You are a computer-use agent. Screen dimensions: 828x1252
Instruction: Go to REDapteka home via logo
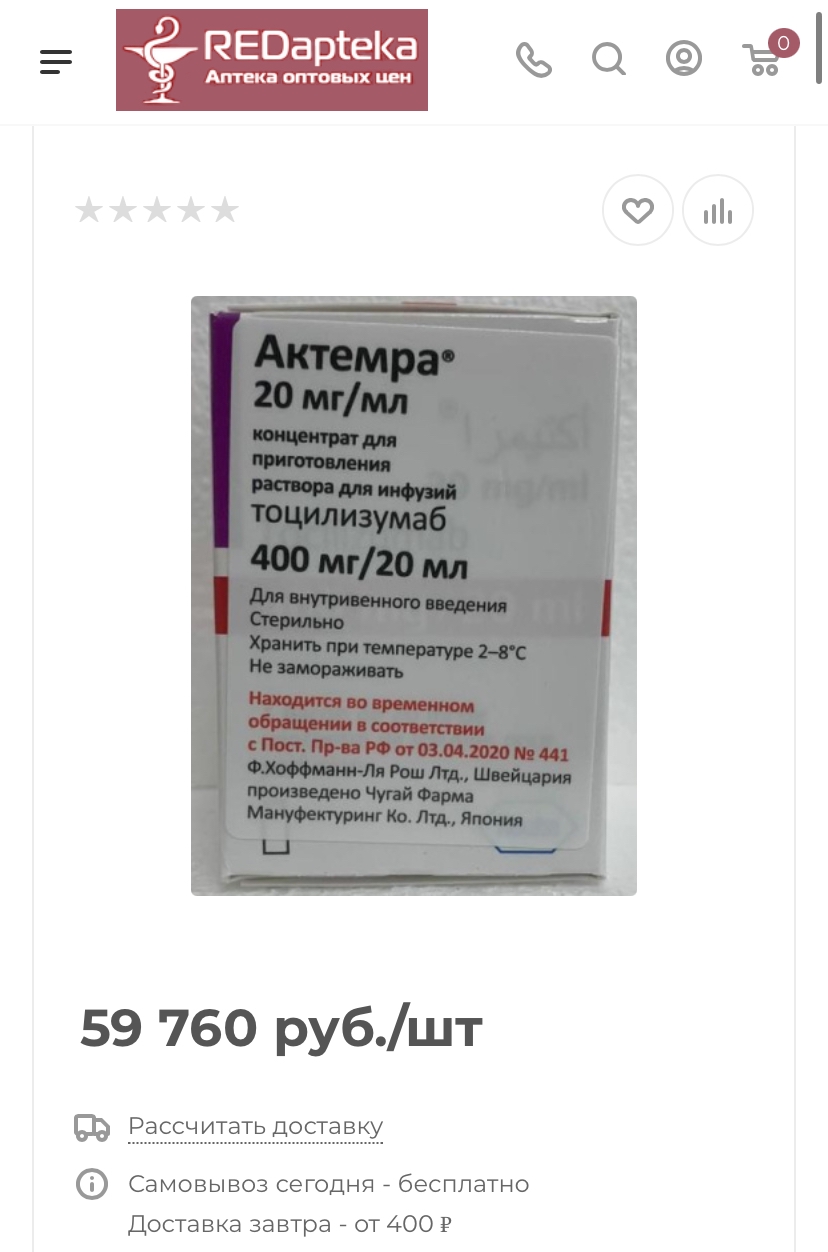click(272, 60)
